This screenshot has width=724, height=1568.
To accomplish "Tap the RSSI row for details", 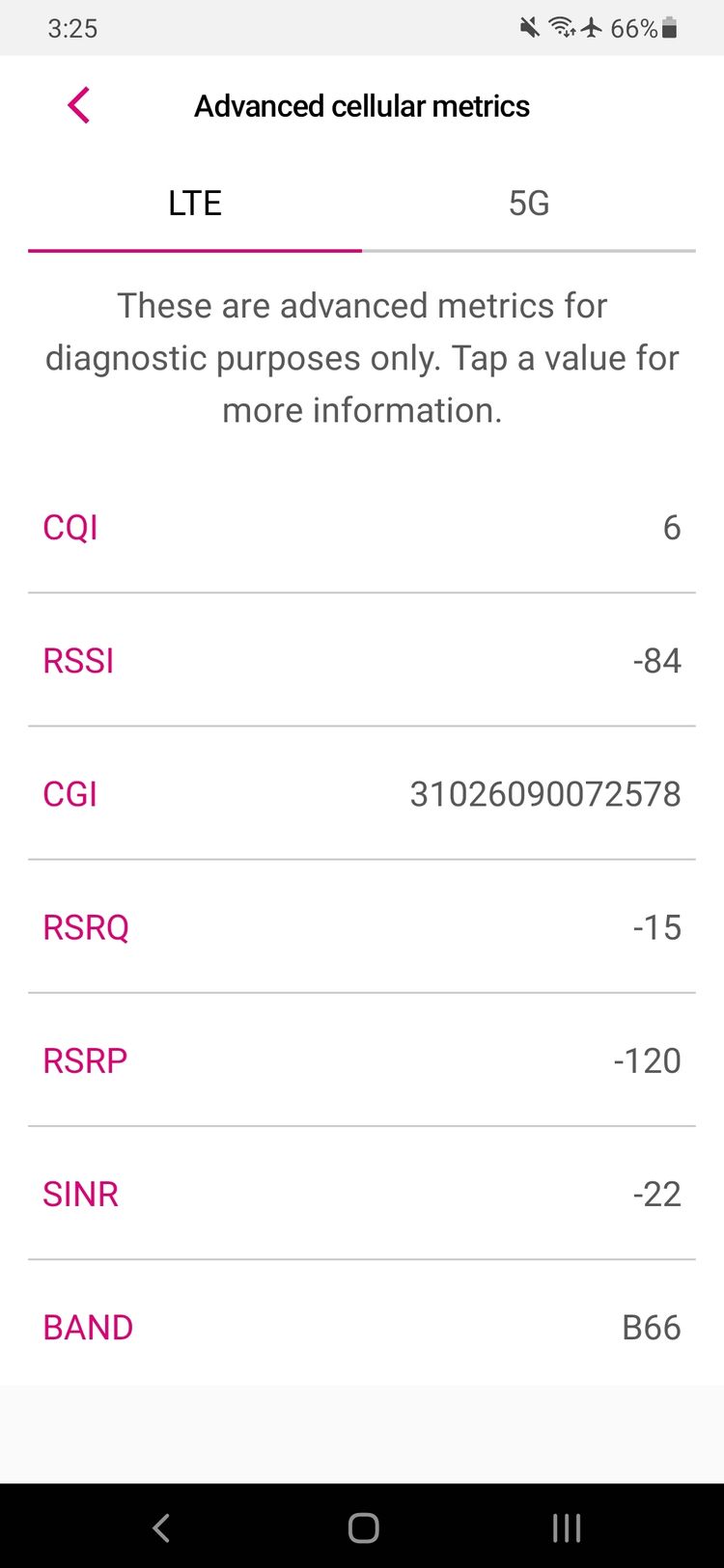I will [x=362, y=660].
